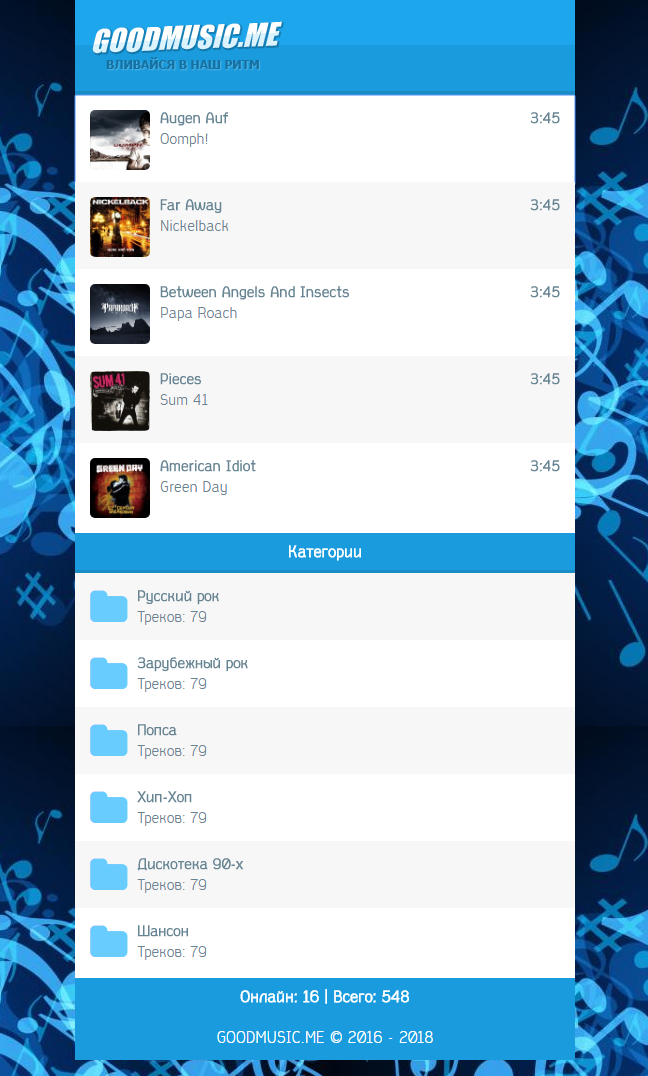Open American Idiot by Green Day

coord(207,466)
